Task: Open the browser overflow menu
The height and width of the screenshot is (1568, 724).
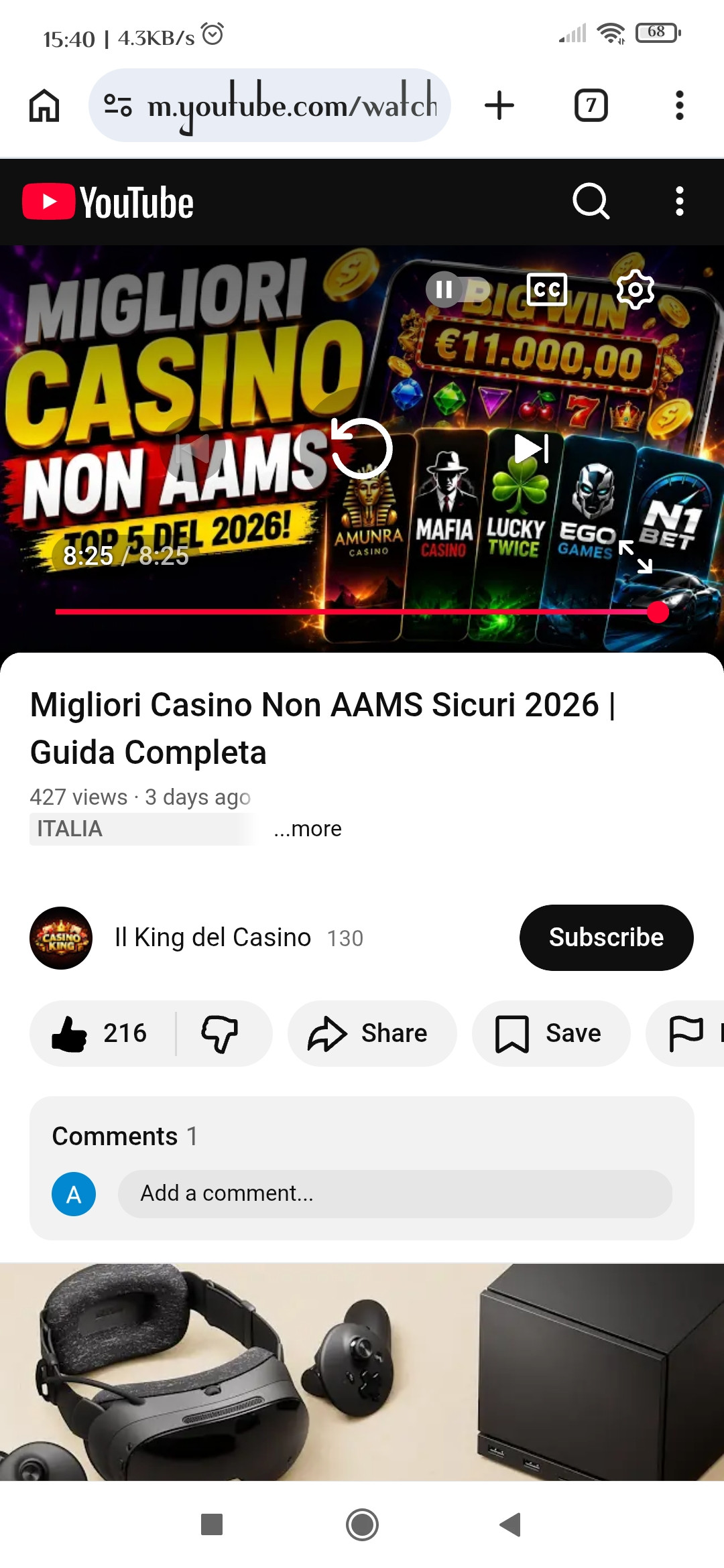Action: [x=680, y=105]
